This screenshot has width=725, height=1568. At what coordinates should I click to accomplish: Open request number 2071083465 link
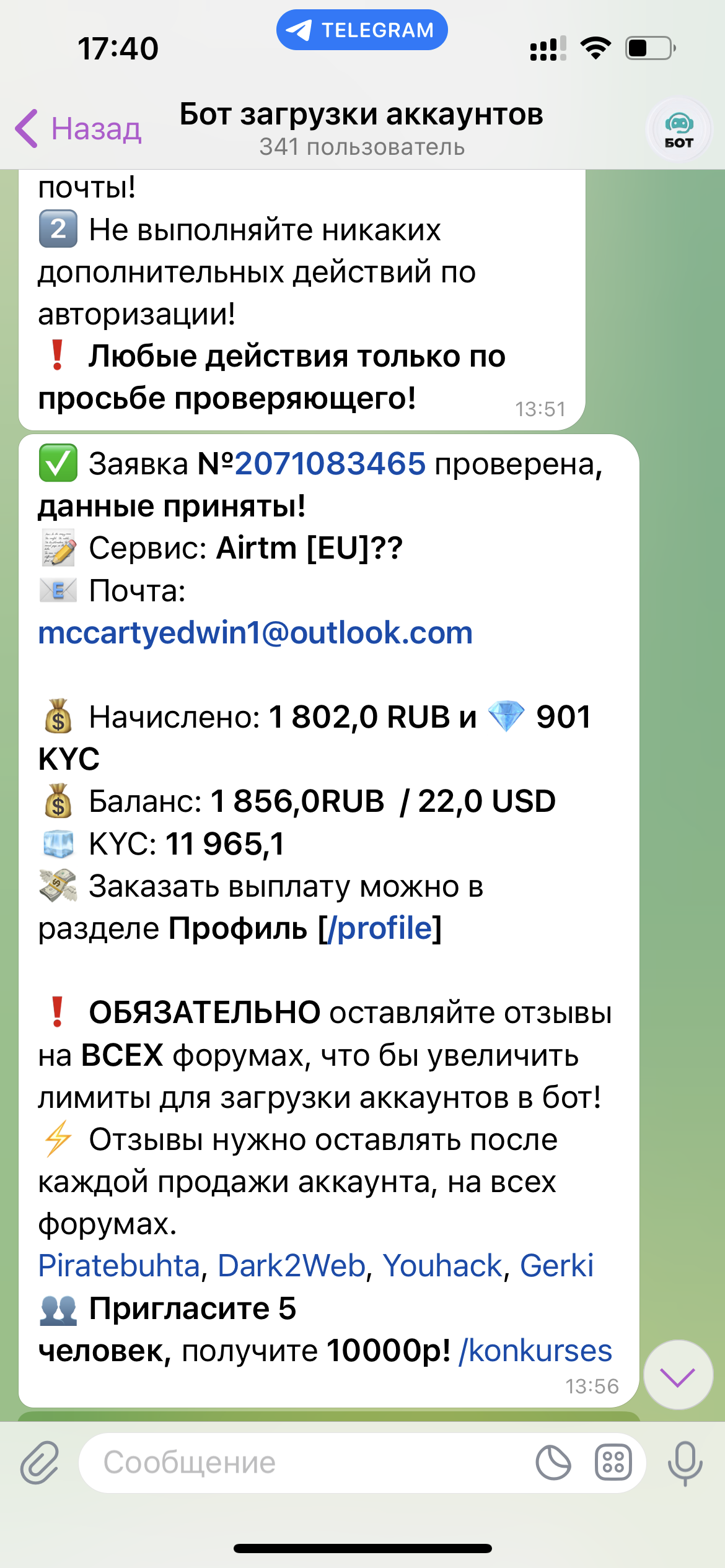point(330,464)
